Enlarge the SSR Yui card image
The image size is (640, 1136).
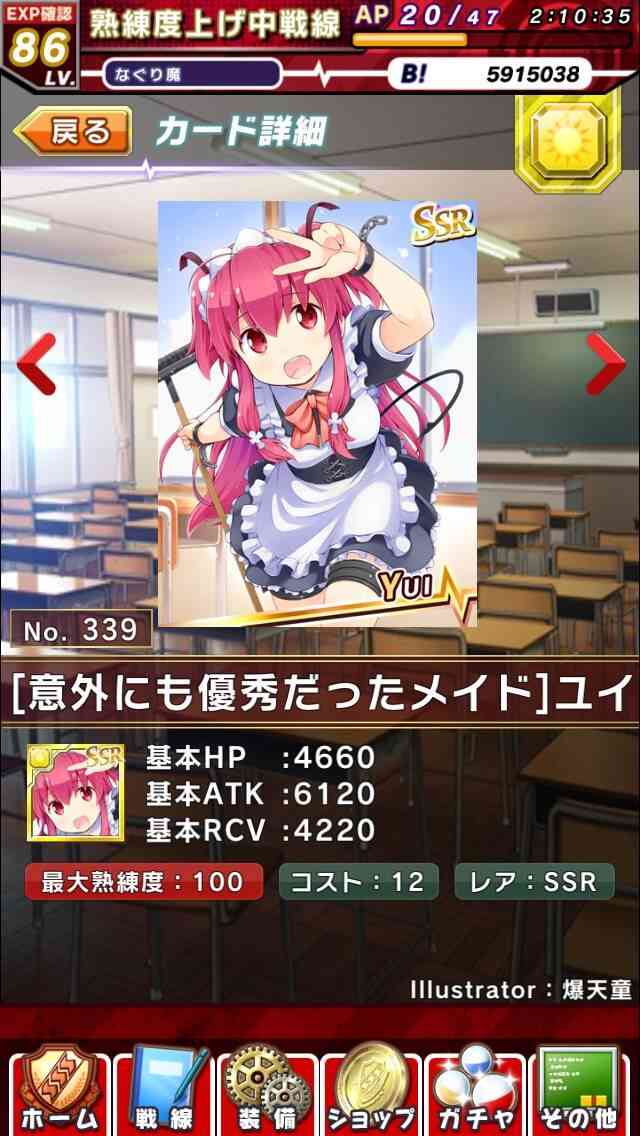[x=317, y=413]
